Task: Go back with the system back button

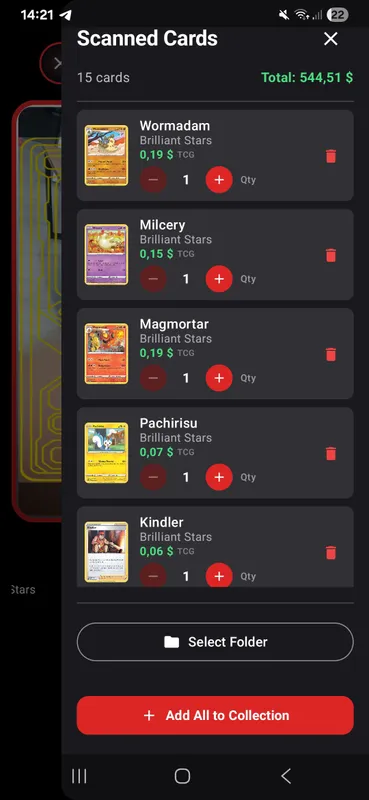Action: 286,776
